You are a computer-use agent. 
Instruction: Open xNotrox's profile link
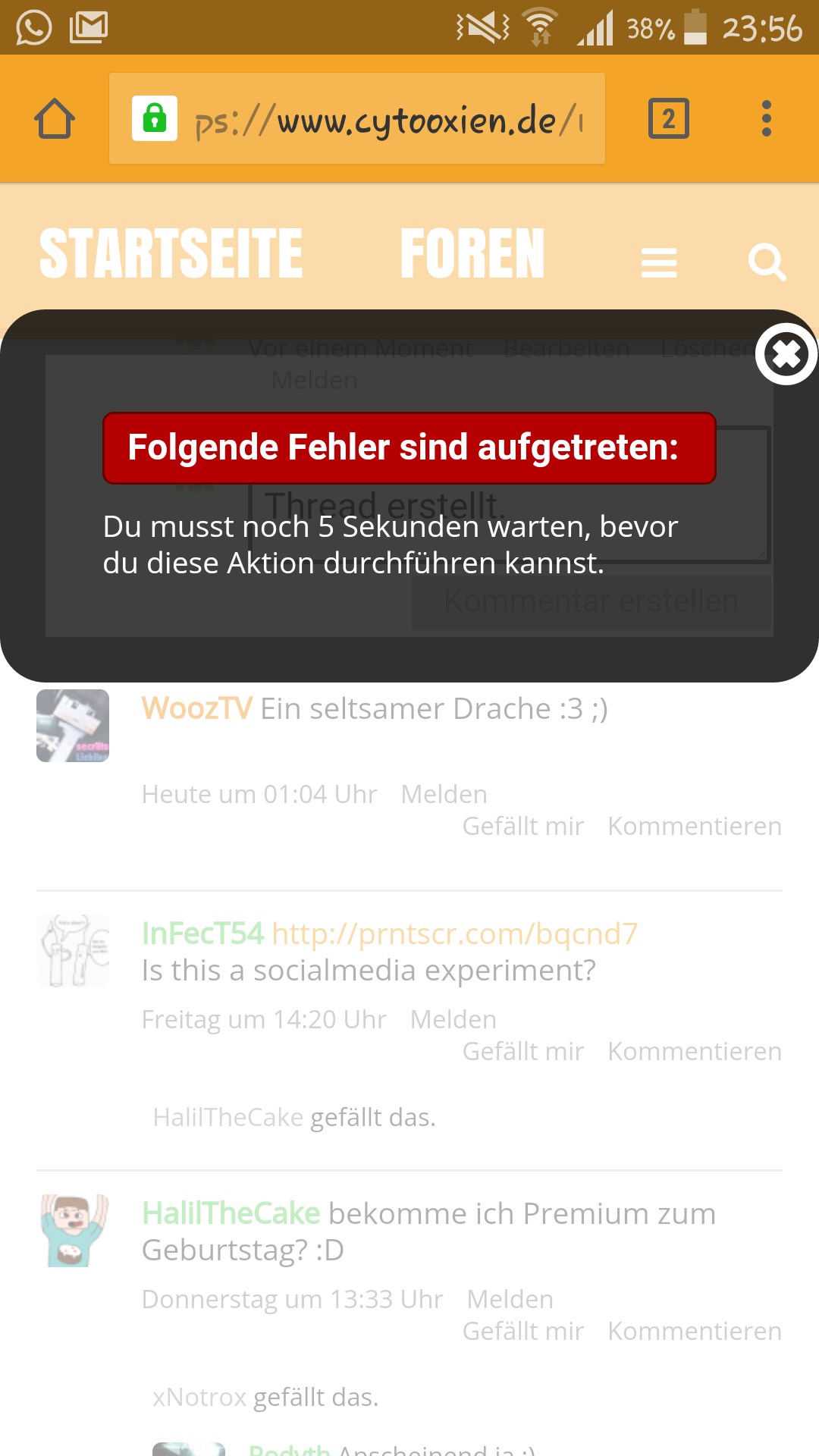[199, 1397]
